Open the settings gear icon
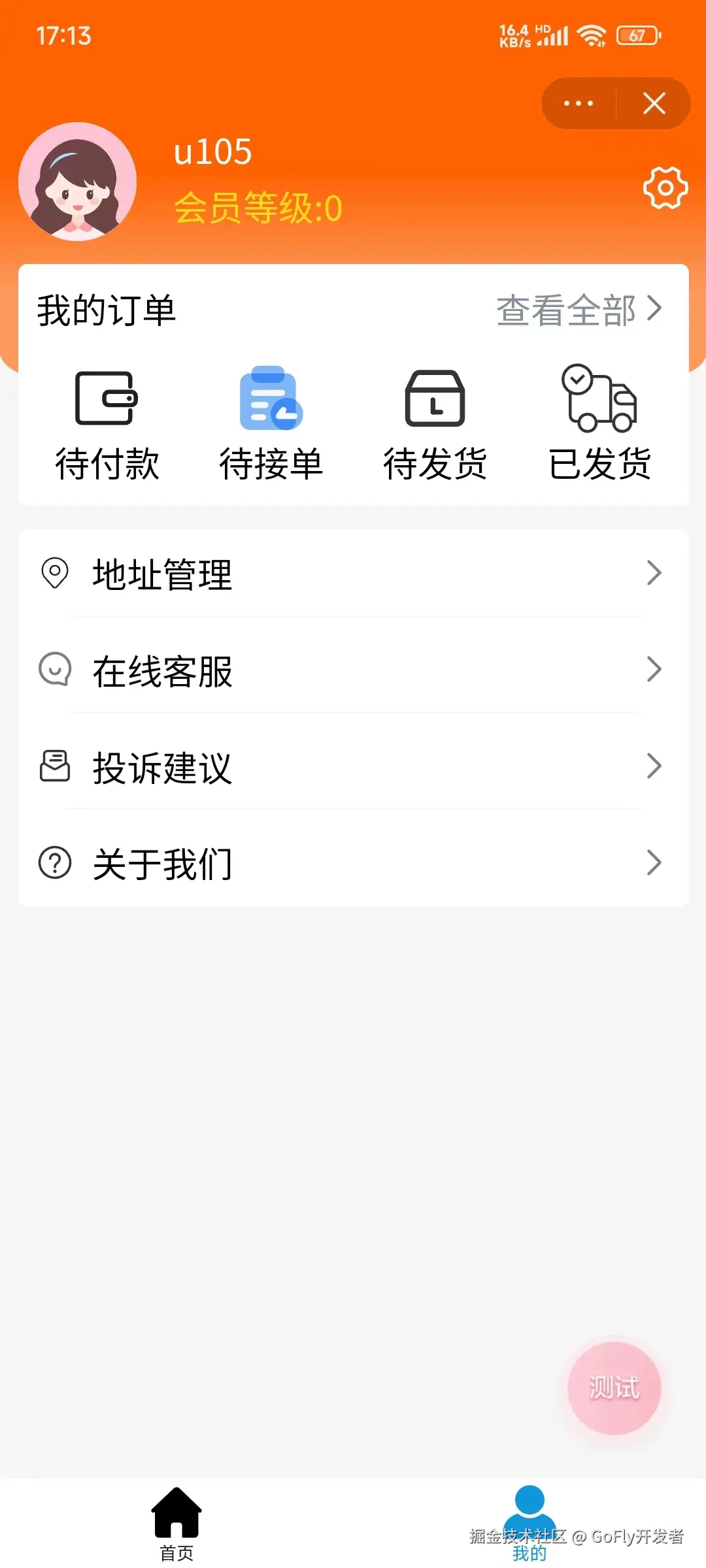 [x=665, y=188]
